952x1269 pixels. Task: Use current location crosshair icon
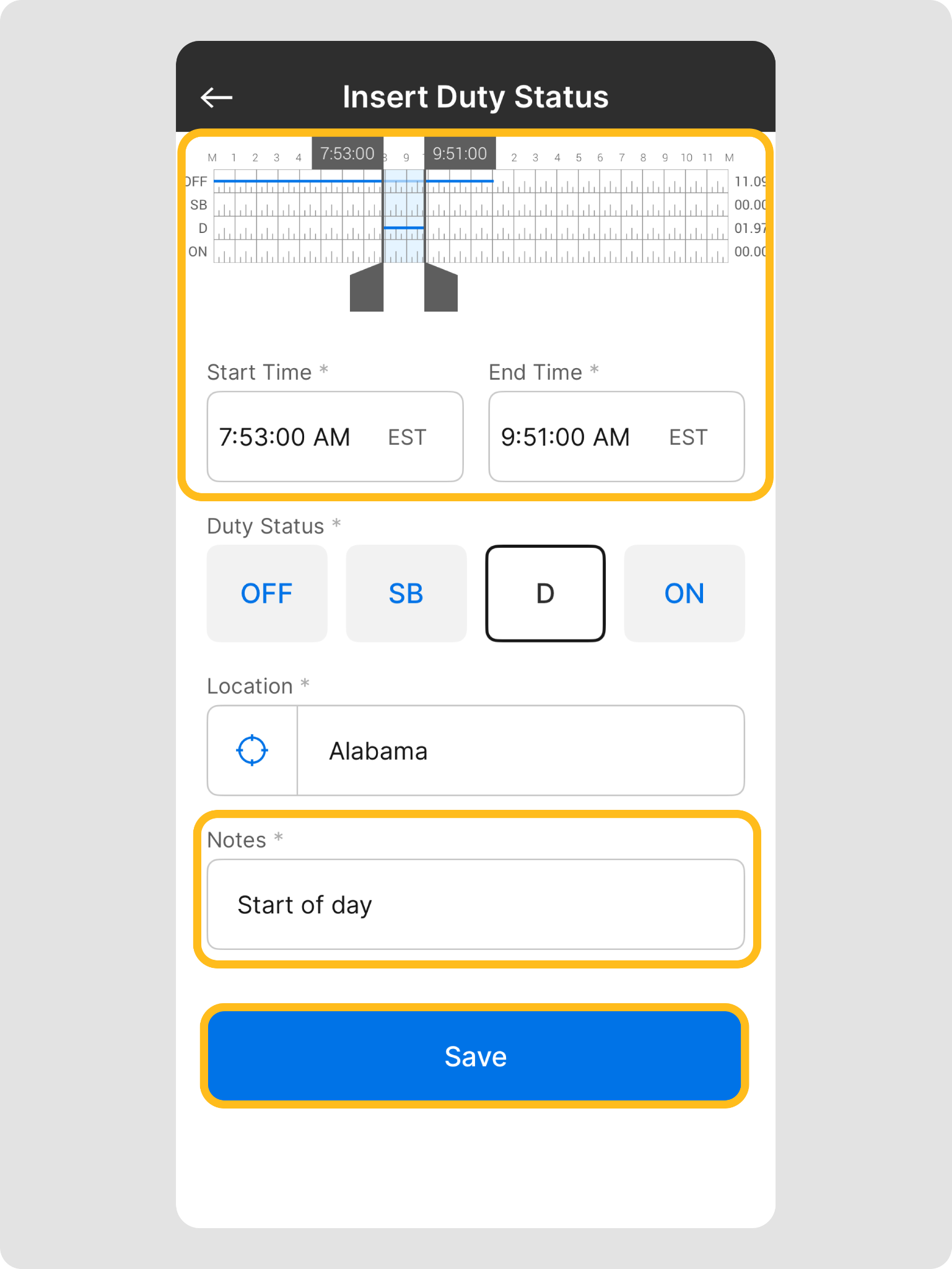(x=252, y=750)
